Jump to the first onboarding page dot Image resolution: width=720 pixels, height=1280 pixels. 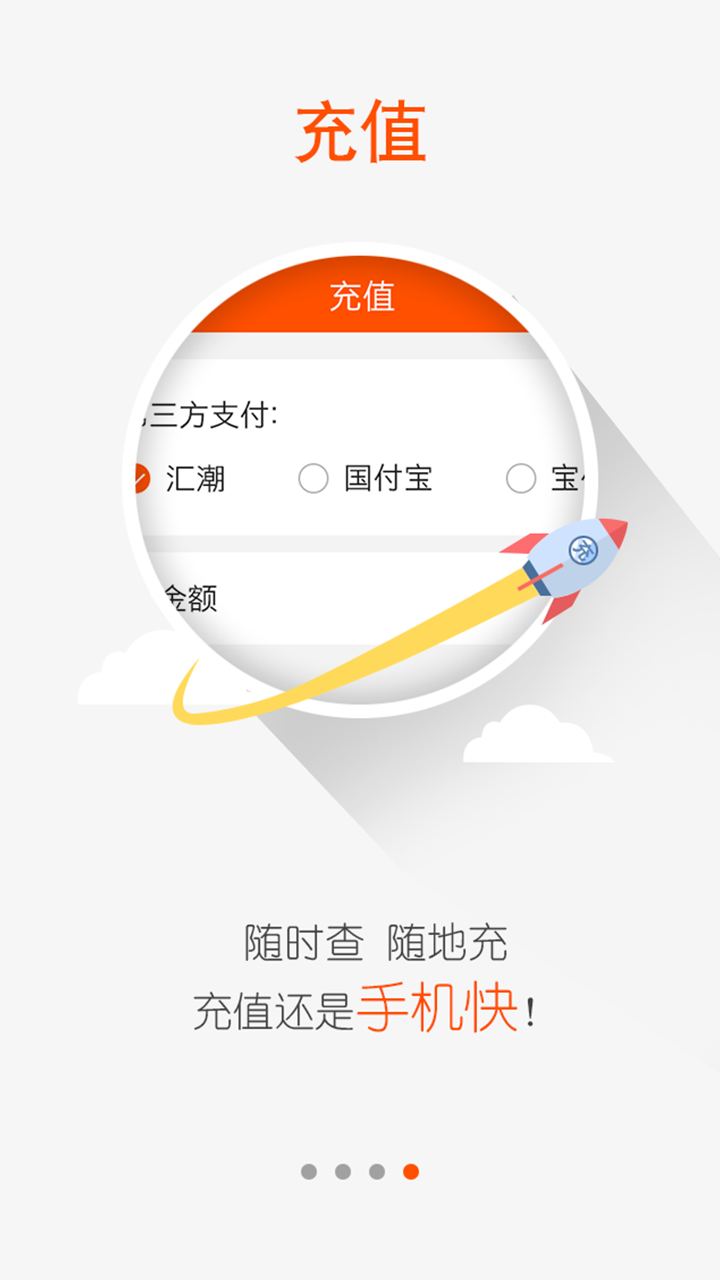[x=309, y=1172]
